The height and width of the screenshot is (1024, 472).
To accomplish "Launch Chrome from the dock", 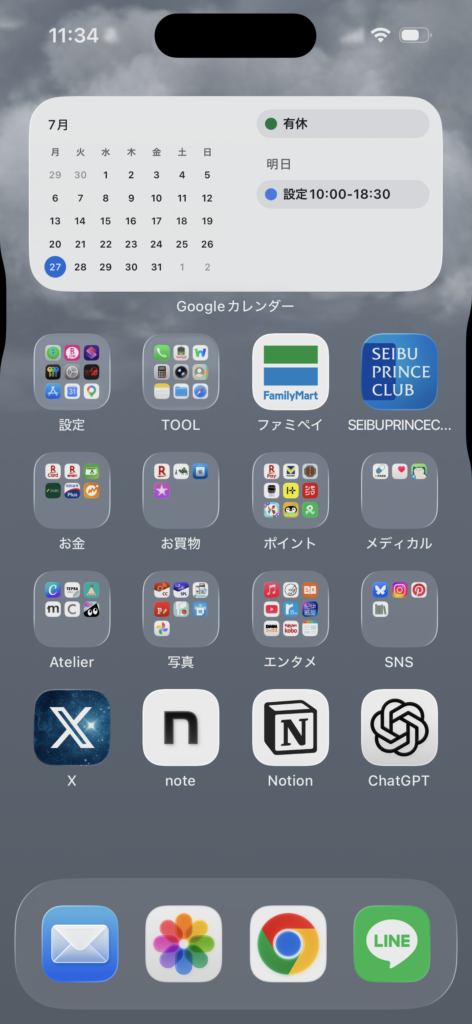I will pyautogui.click(x=288, y=944).
